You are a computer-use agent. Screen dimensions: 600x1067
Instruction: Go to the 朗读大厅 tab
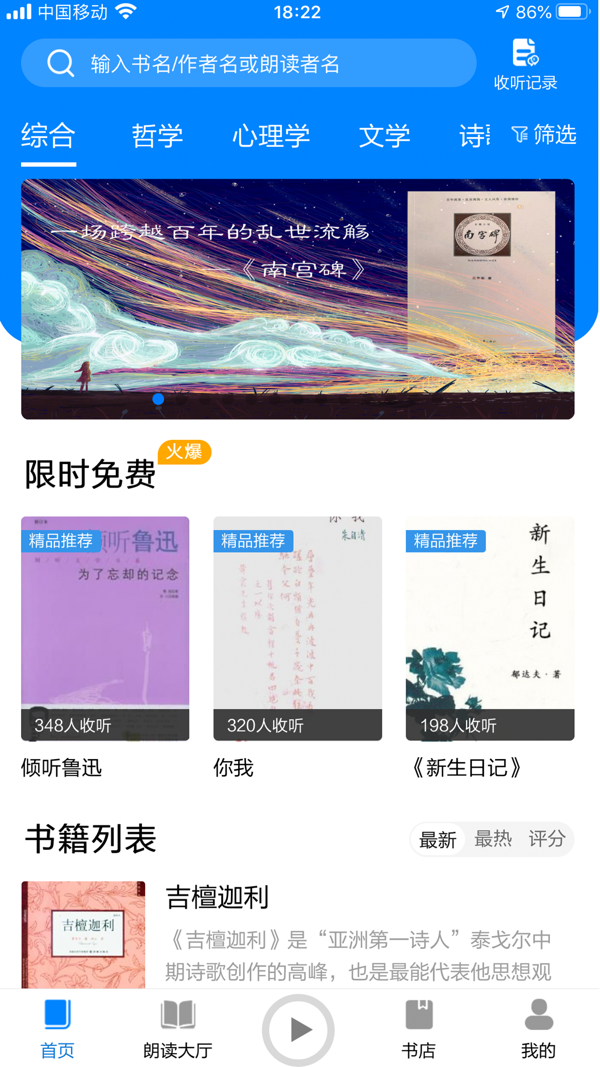tap(177, 1029)
